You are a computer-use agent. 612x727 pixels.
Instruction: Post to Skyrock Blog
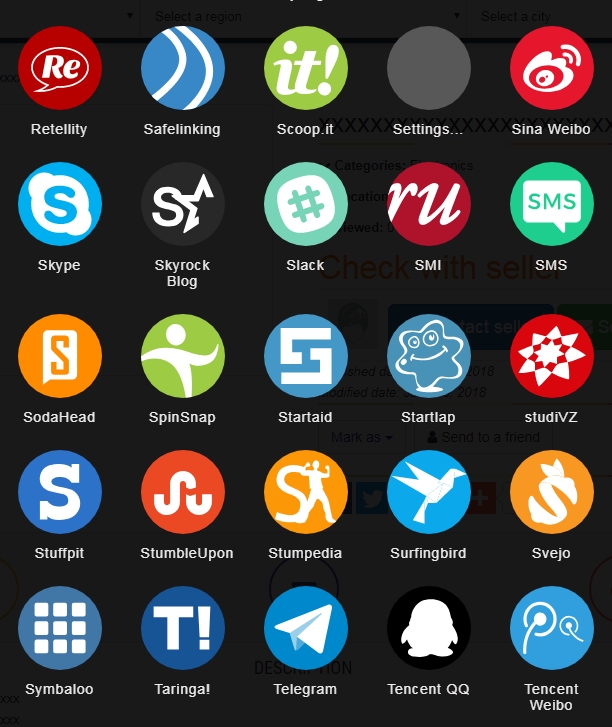pos(183,204)
